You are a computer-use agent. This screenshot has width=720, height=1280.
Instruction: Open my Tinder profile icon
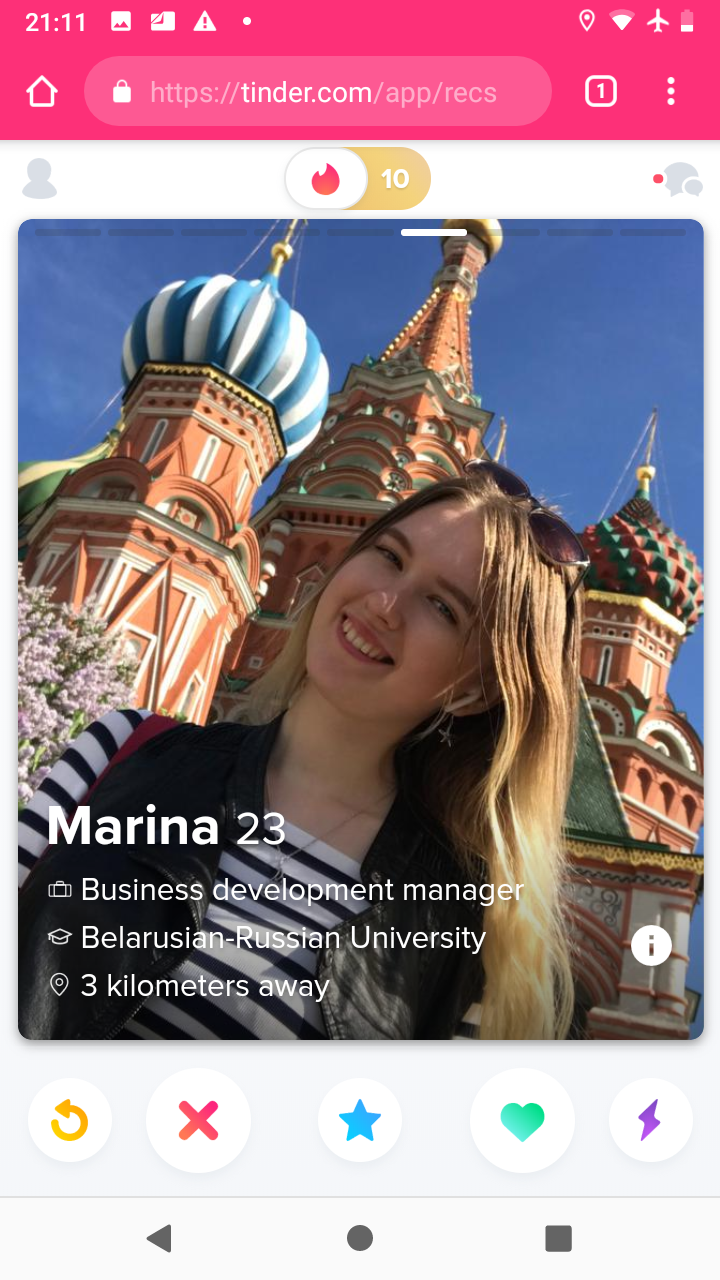point(39,178)
